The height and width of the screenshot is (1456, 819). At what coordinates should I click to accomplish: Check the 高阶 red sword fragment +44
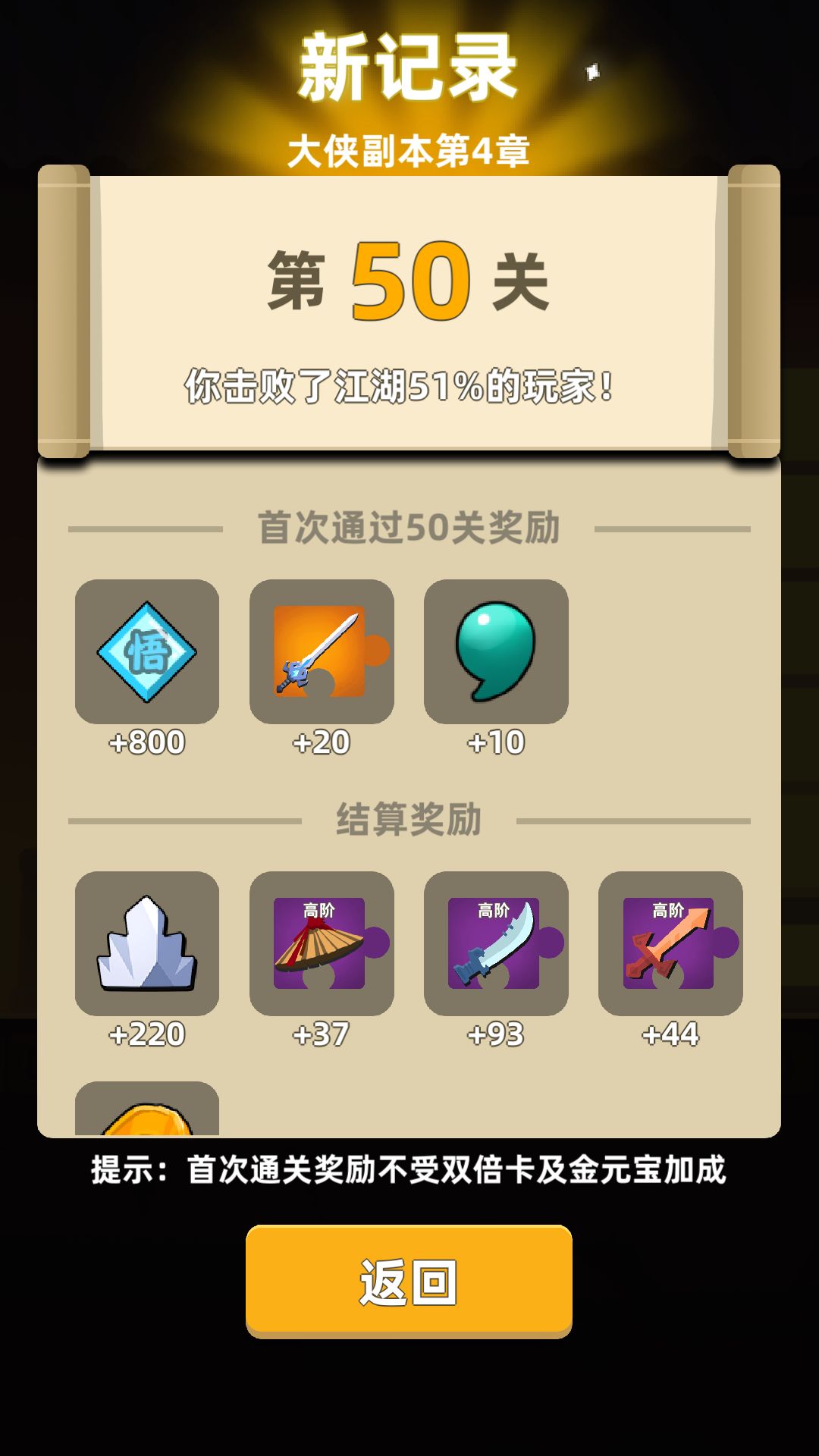[670, 943]
